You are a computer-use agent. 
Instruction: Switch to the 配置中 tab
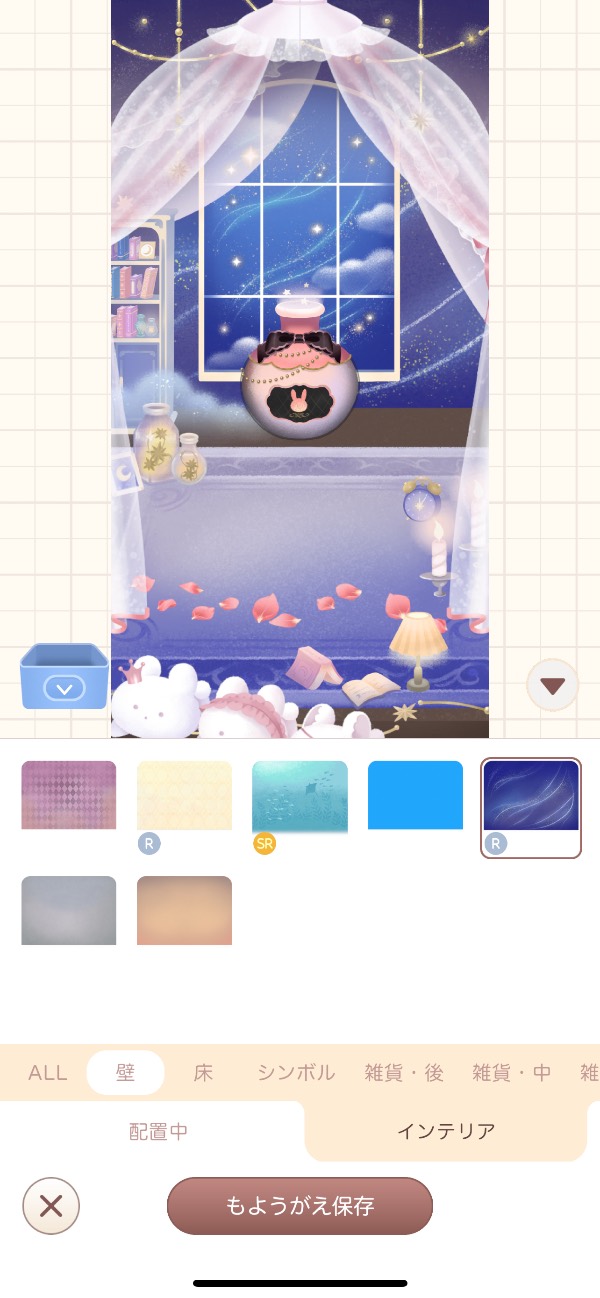158,1132
